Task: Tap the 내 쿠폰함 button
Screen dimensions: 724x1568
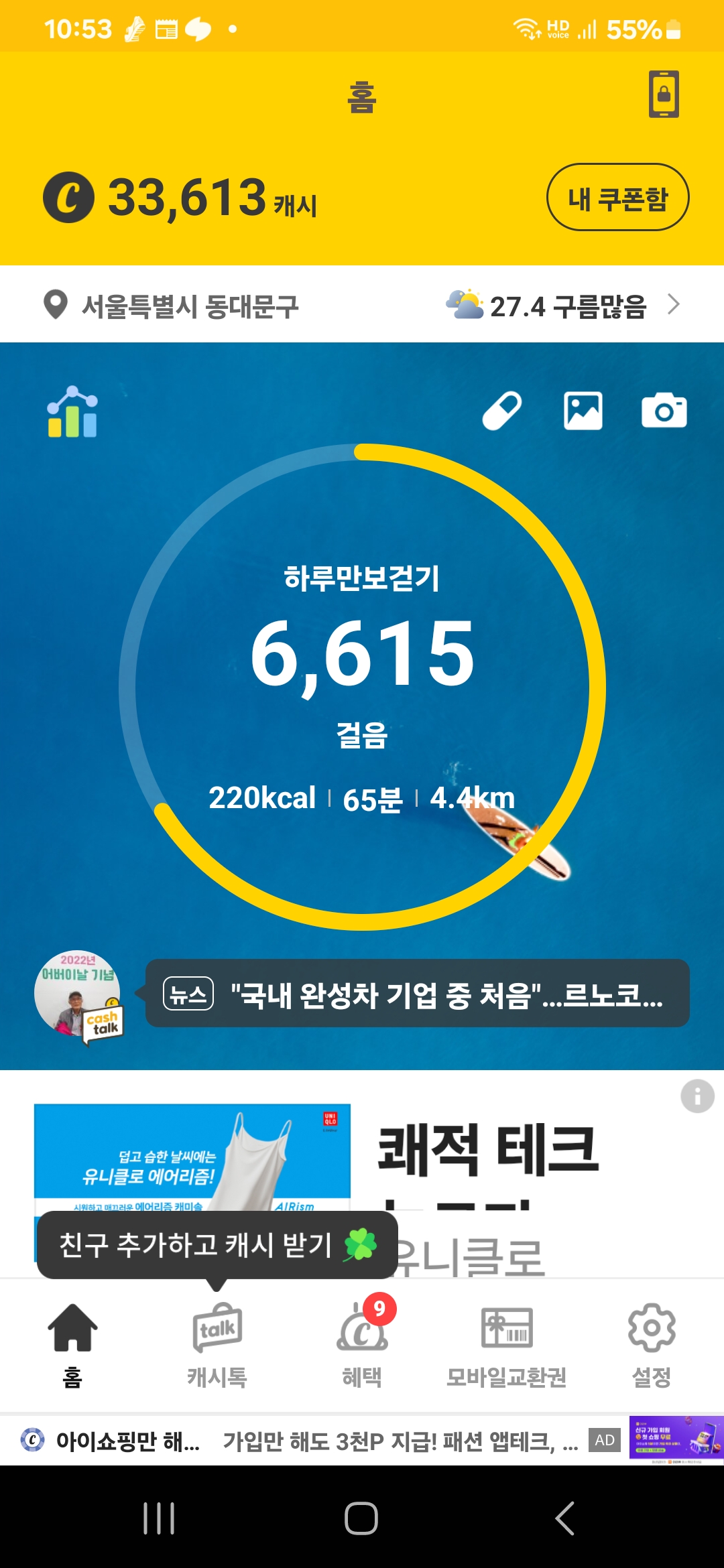Action: (617, 198)
